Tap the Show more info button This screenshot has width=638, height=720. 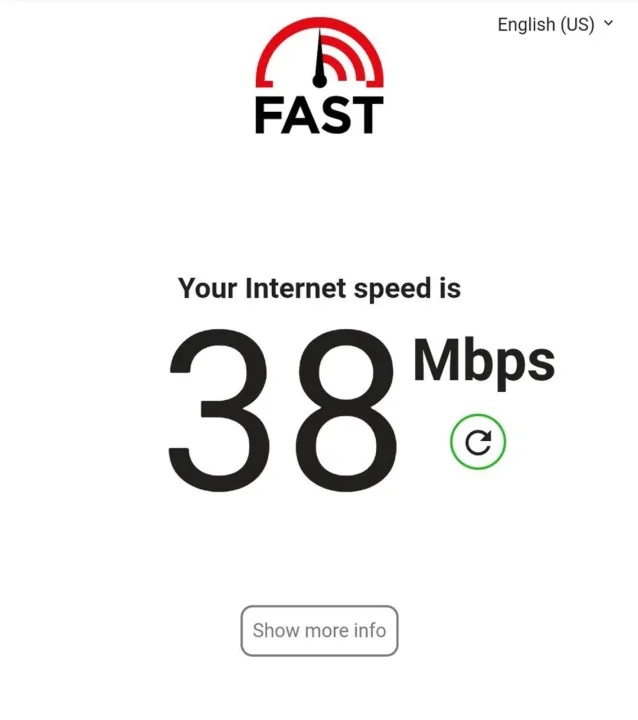(319, 631)
